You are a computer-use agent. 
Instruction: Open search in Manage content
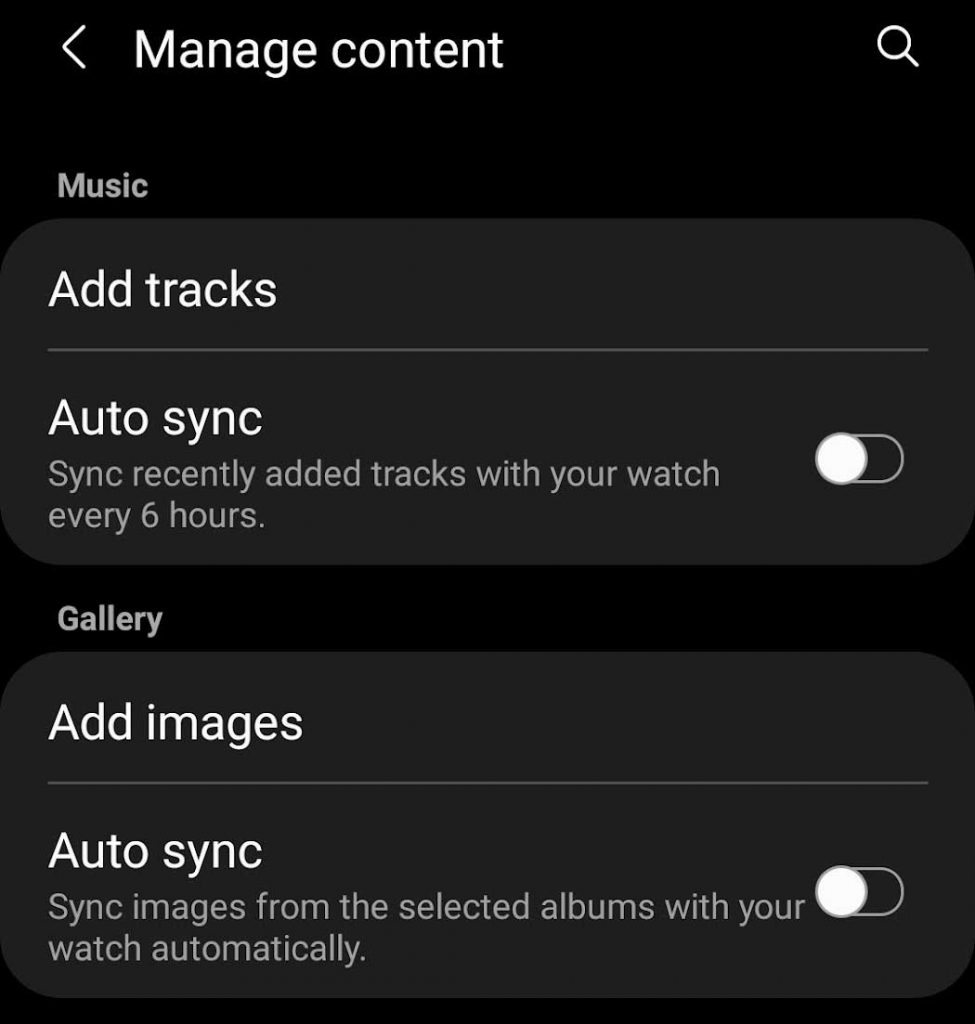click(x=897, y=48)
